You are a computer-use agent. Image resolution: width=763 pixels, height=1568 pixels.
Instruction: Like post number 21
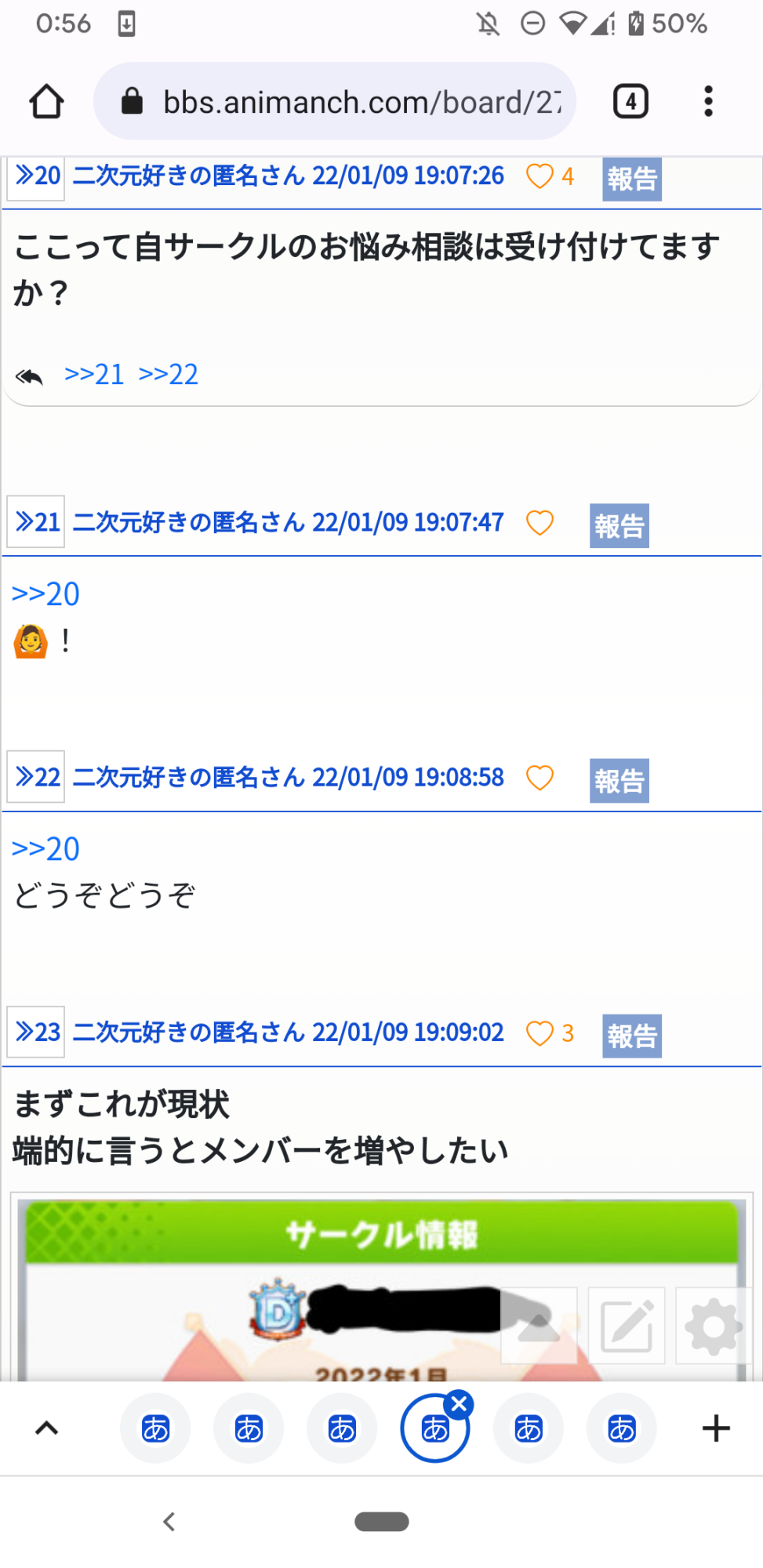point(540,523)
